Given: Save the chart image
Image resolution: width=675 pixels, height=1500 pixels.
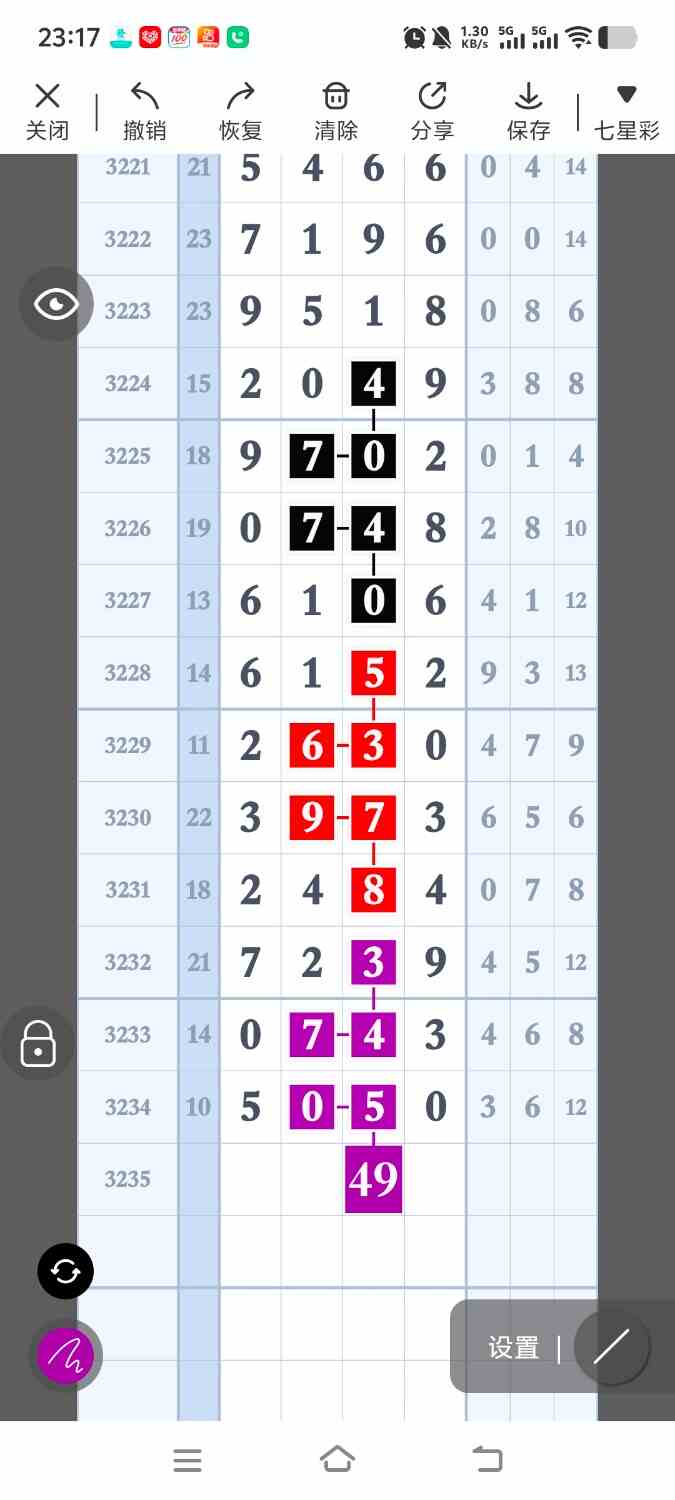Looking at the screenshot, I should pos(528,111).
